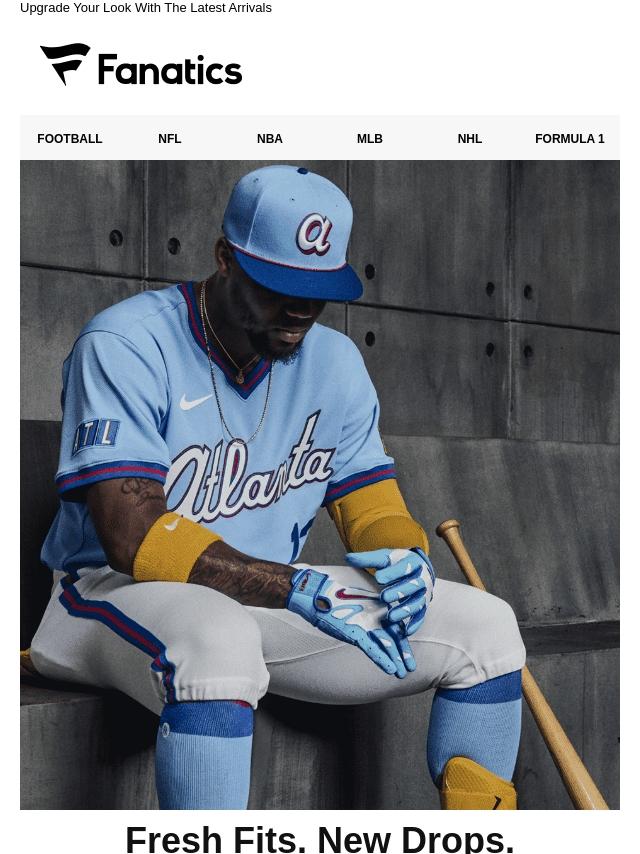This screenshot has height=854, width=640.
Task: Switch to the MLB section
Action: (369, 139)
